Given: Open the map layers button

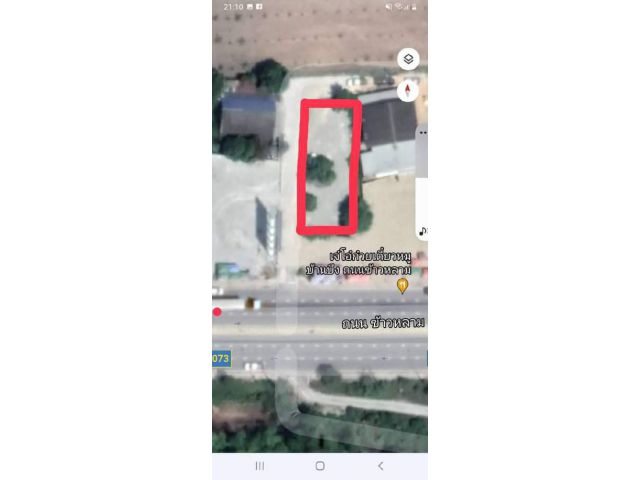Looking at the screenshot, I should (408, 59).
